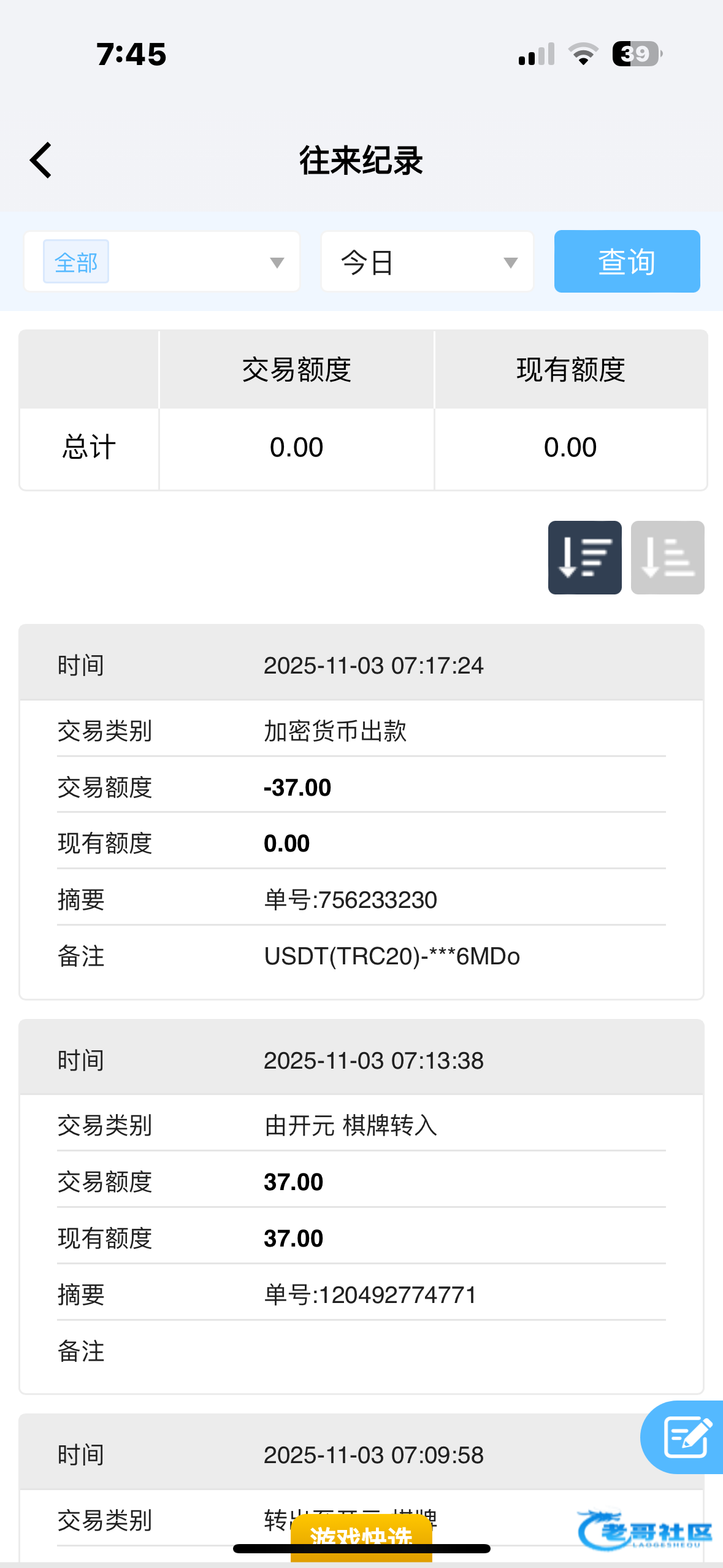Sort records in ascending order
The width and height of the screenshot is (723, 1568).
667,558
